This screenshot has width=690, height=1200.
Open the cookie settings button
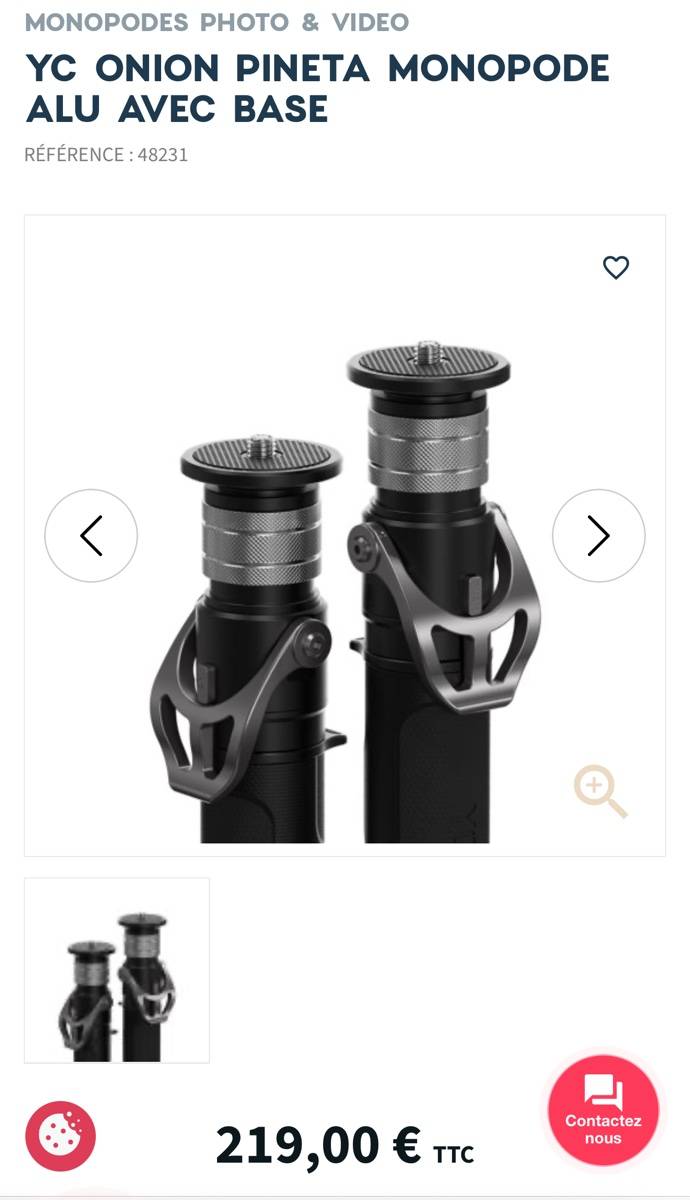pyautogui.click(x=60, y=1136)
